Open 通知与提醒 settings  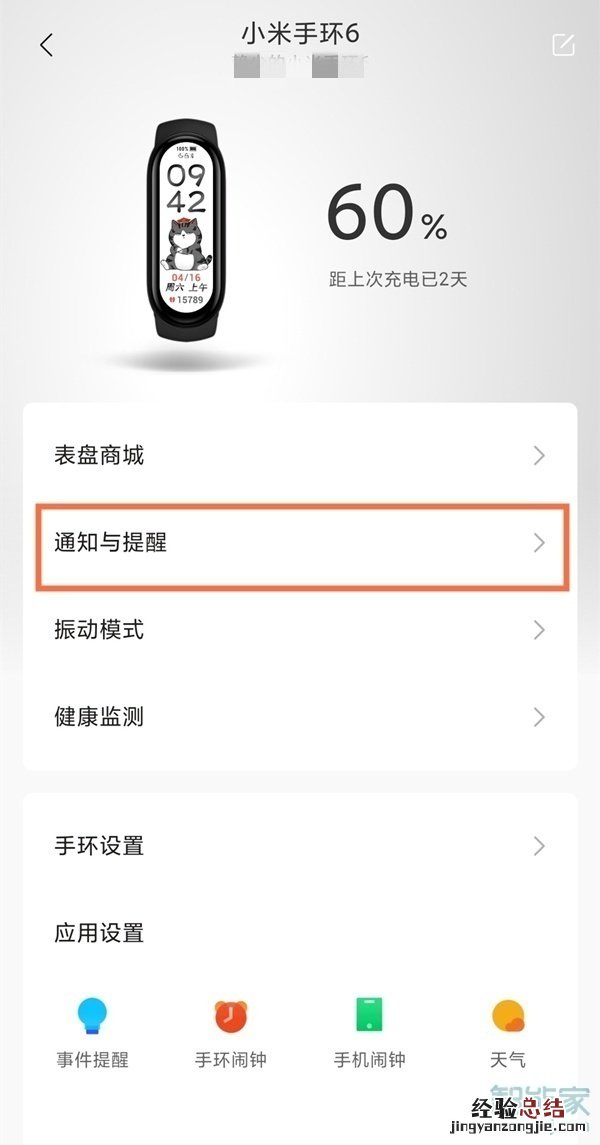[300, 543]
